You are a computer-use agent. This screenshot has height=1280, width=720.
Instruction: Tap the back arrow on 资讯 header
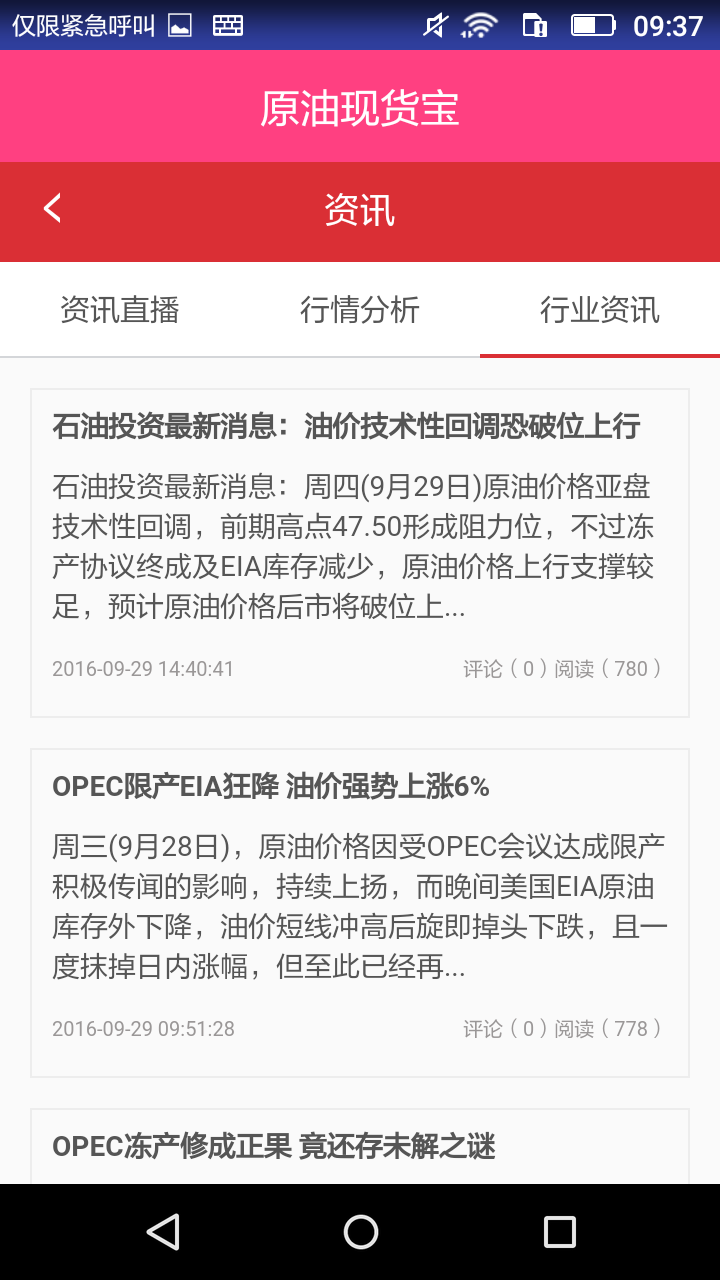(50, 208)
